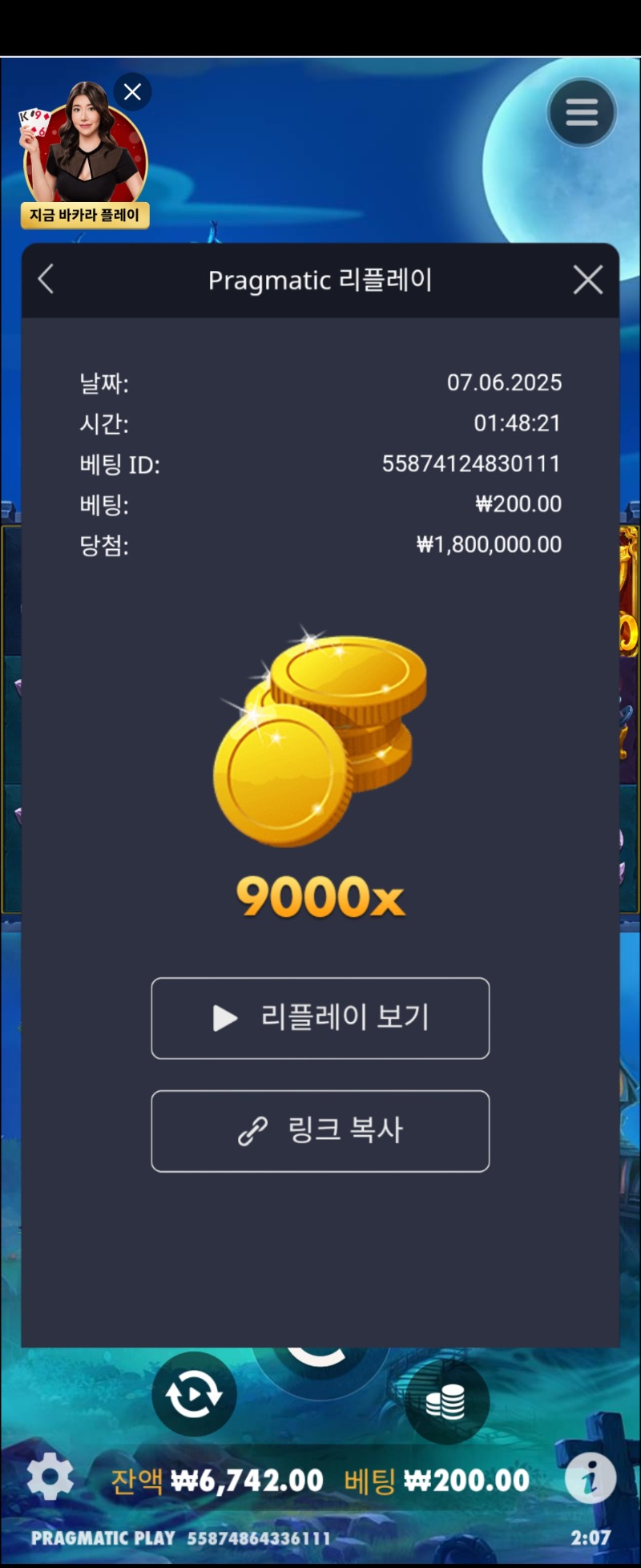Play the replay with 리플레이 보기
This screenshot has height=1568, width=641.
320,1018
